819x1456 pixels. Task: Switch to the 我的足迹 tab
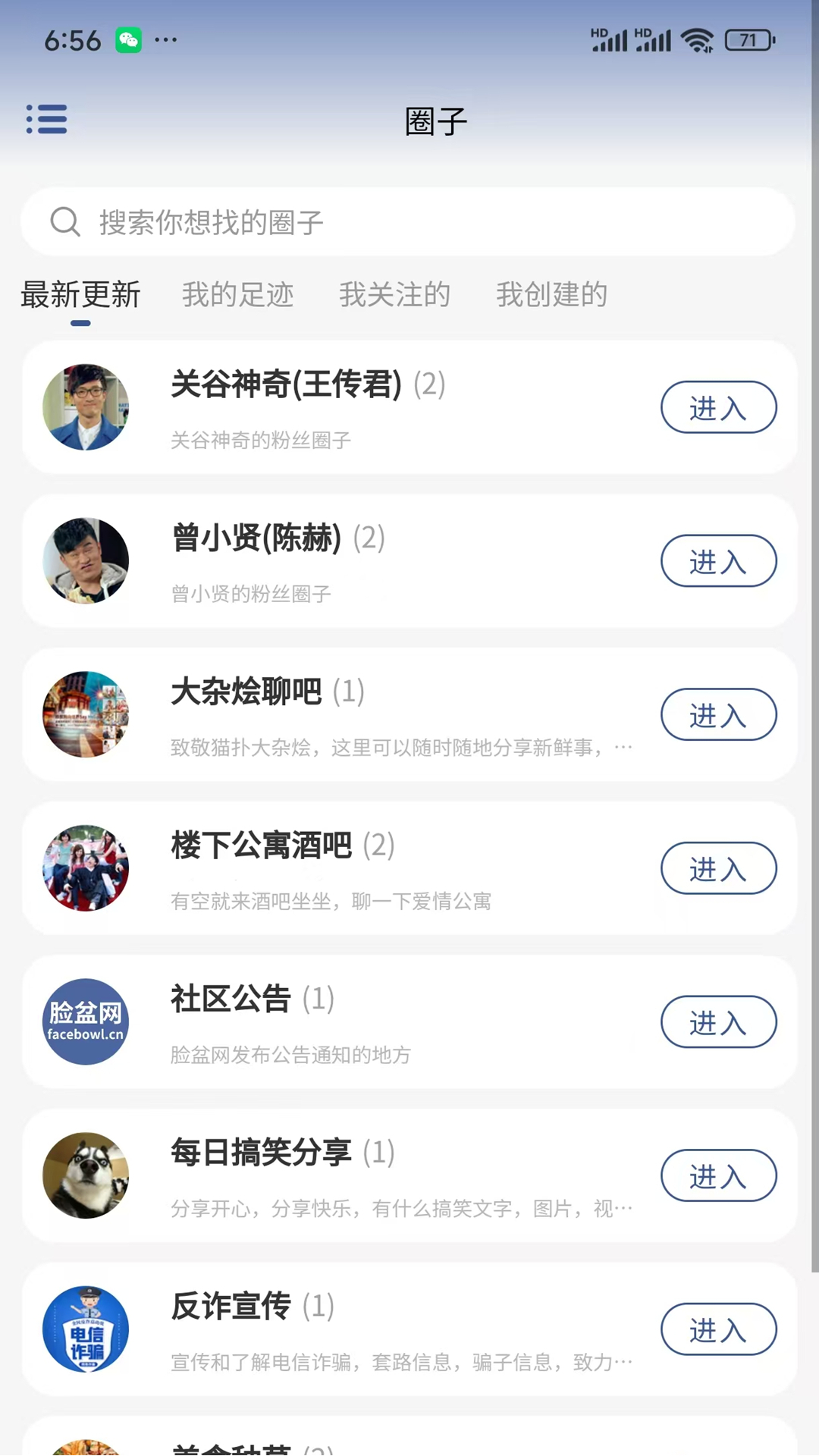click(237, 295)
